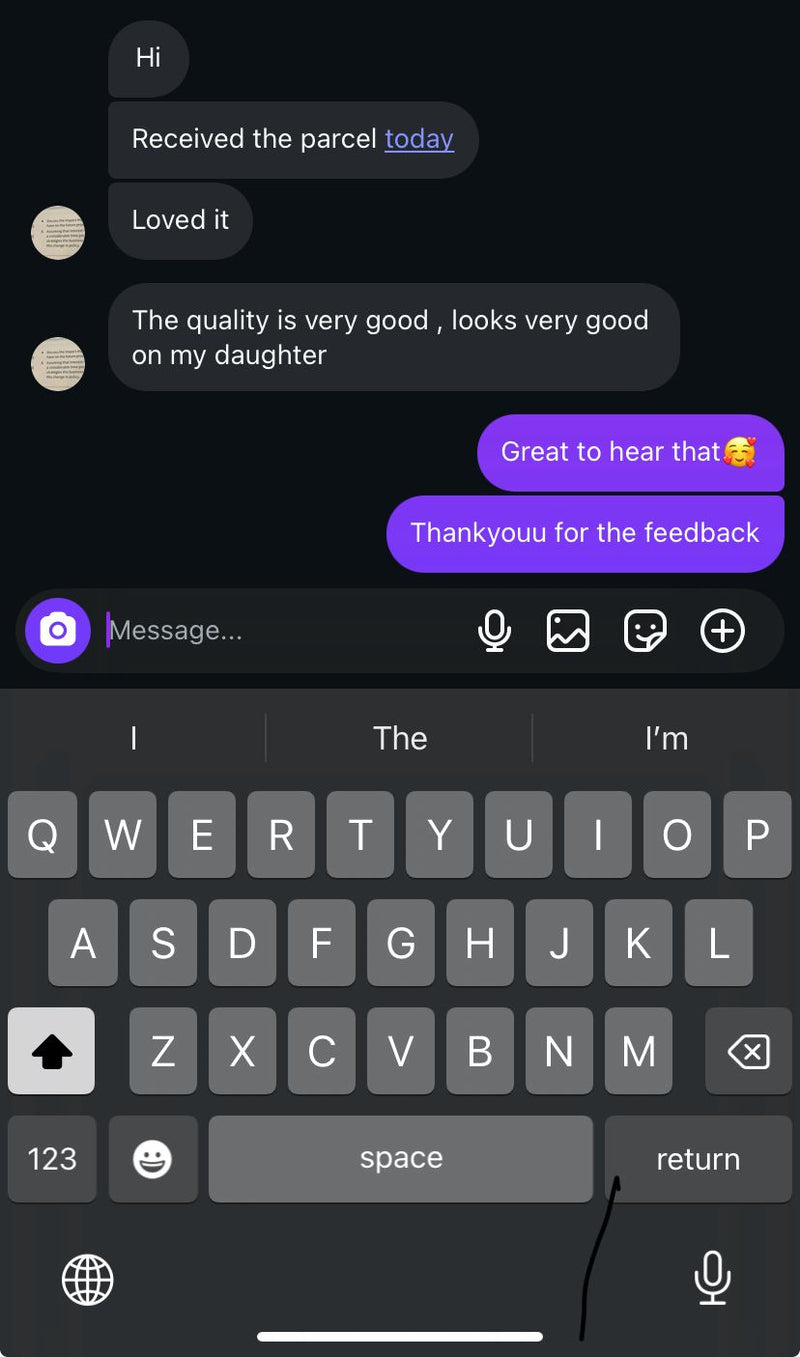Open the camera from the message bar
Viewport: 800px width, 1357px height.
pyautogui.click(x=58, y=631)
